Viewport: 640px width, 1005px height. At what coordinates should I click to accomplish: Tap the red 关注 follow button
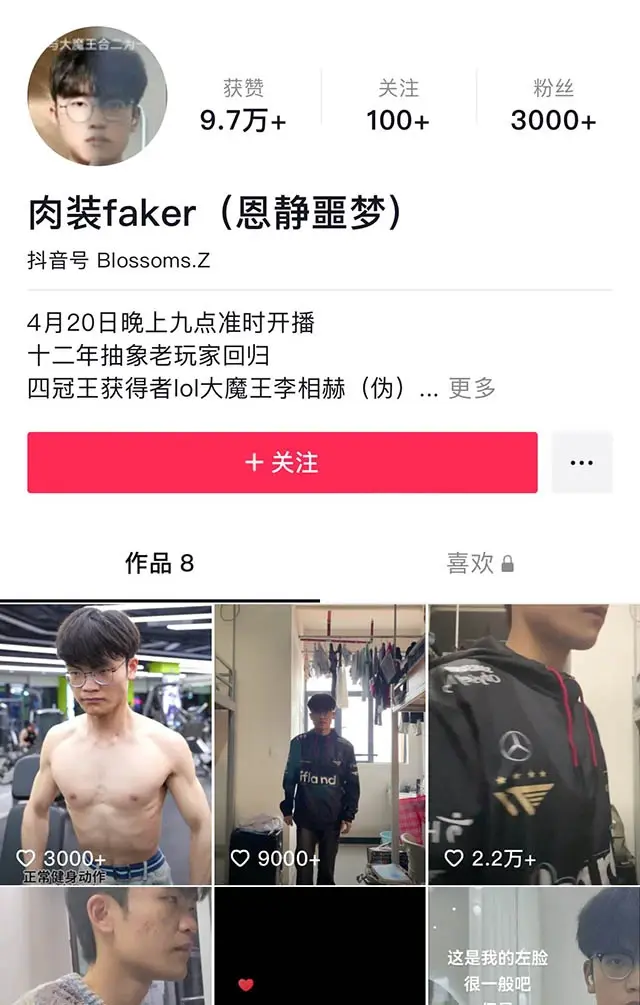[x=282, y=462]
